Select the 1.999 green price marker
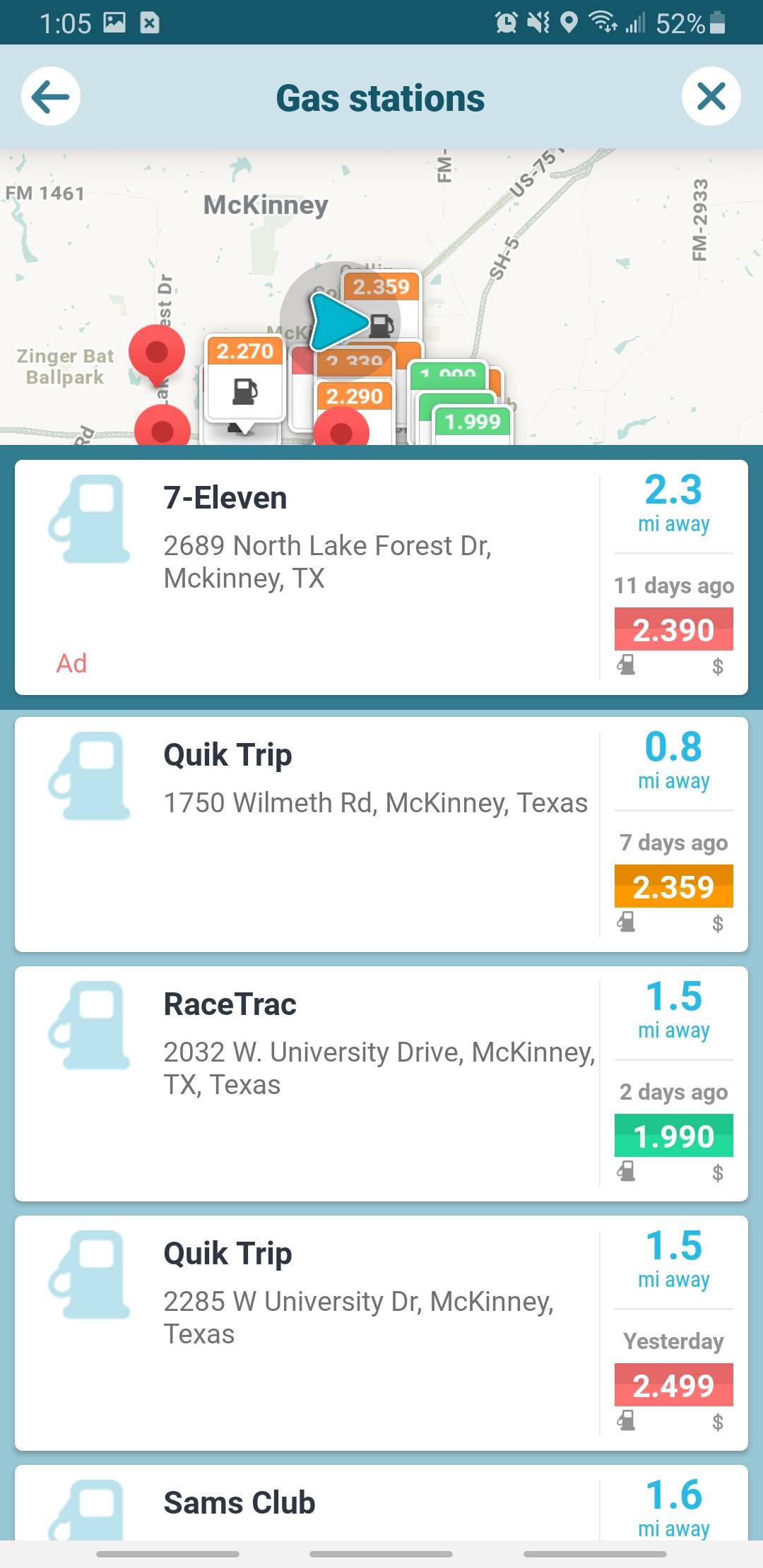The width and height of the screenshot is (763, 1568). (472, 422)
